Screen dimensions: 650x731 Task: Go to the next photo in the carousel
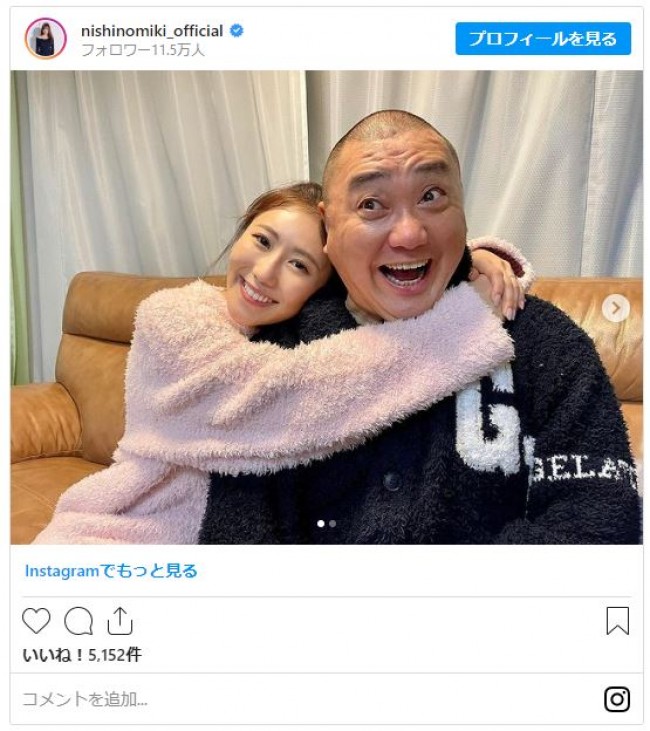(616, 308)
